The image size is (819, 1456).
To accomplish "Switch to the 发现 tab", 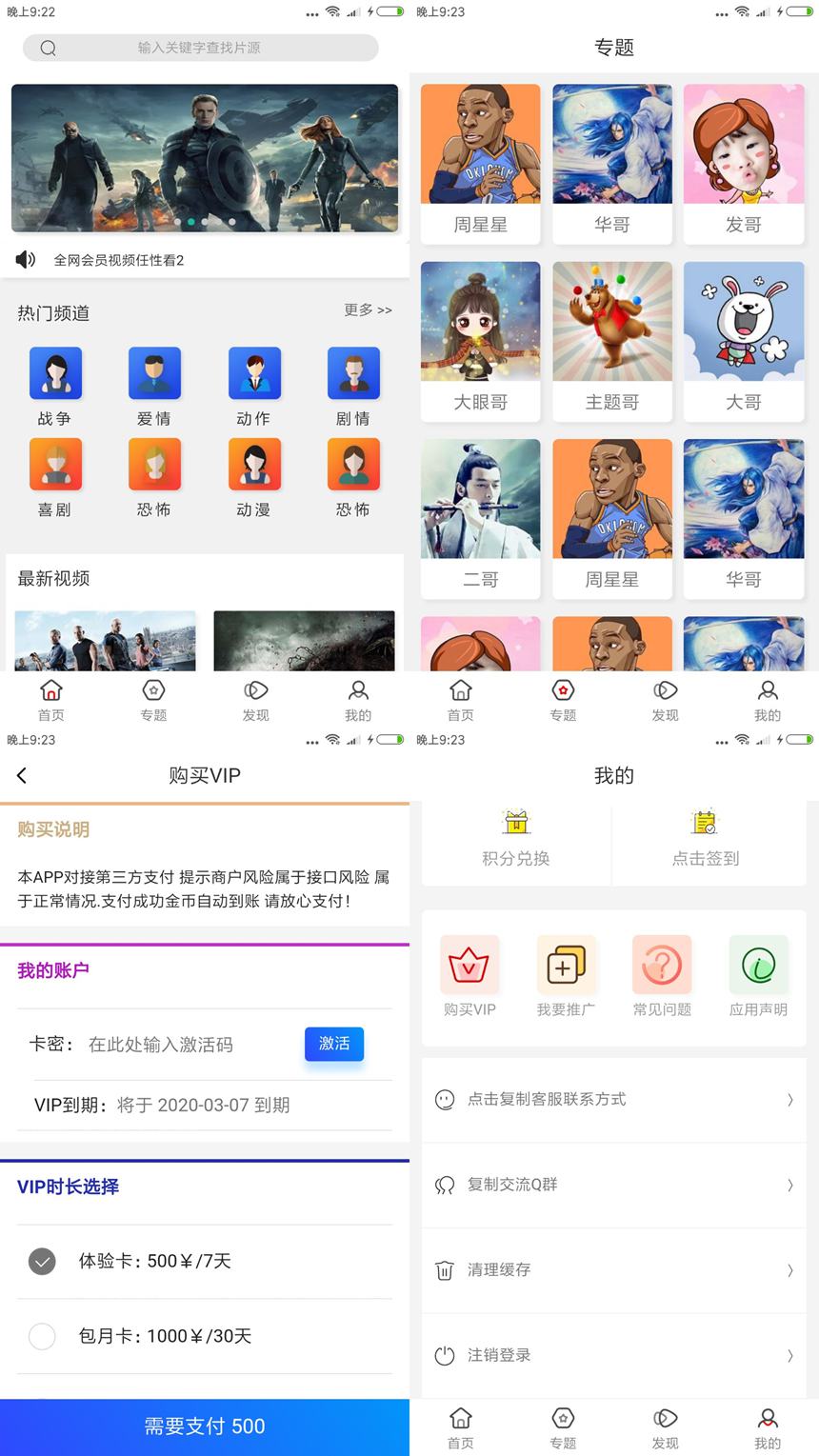I will click(x=255, y=698).
